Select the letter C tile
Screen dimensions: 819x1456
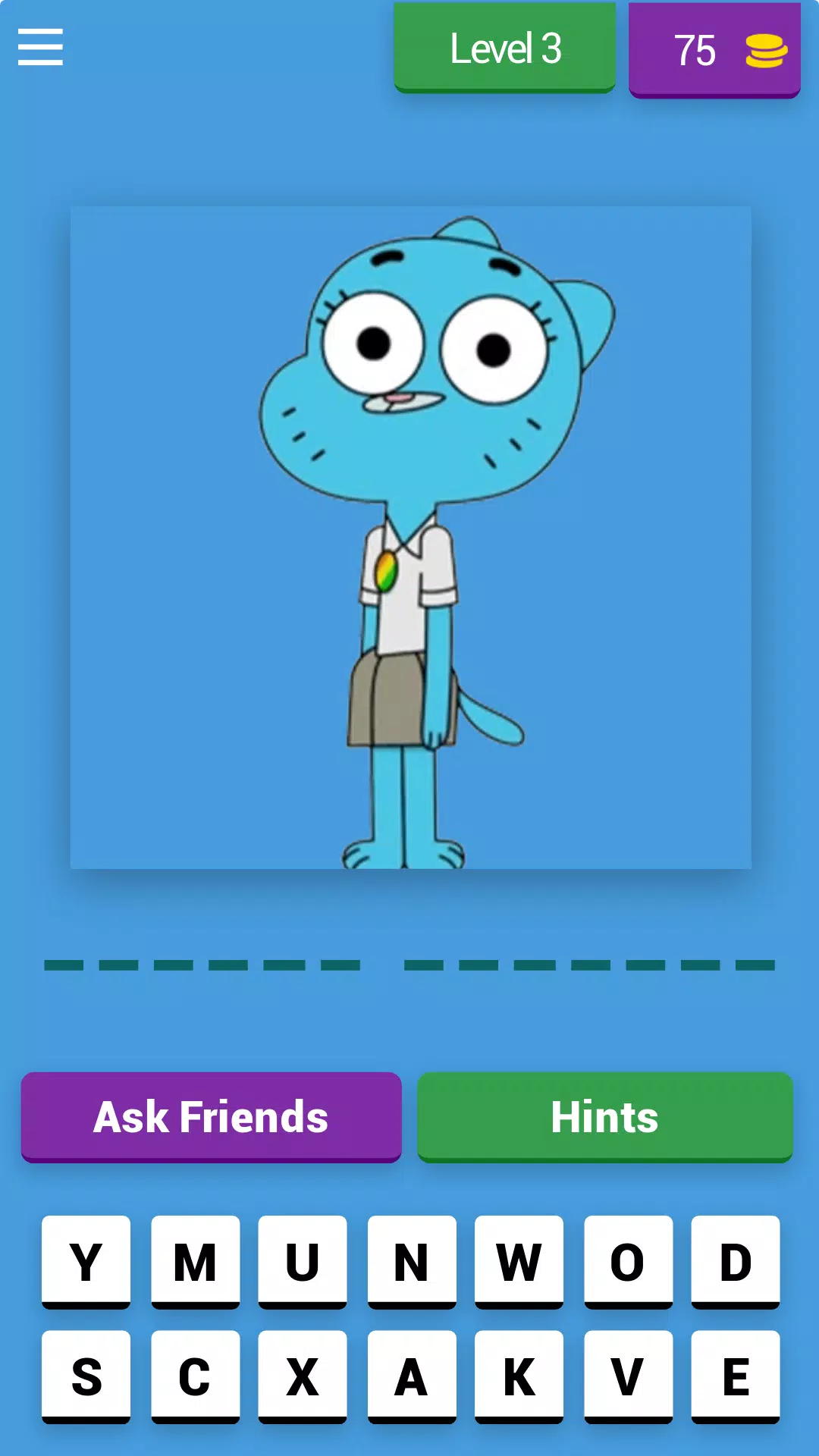coord(195,1376)
